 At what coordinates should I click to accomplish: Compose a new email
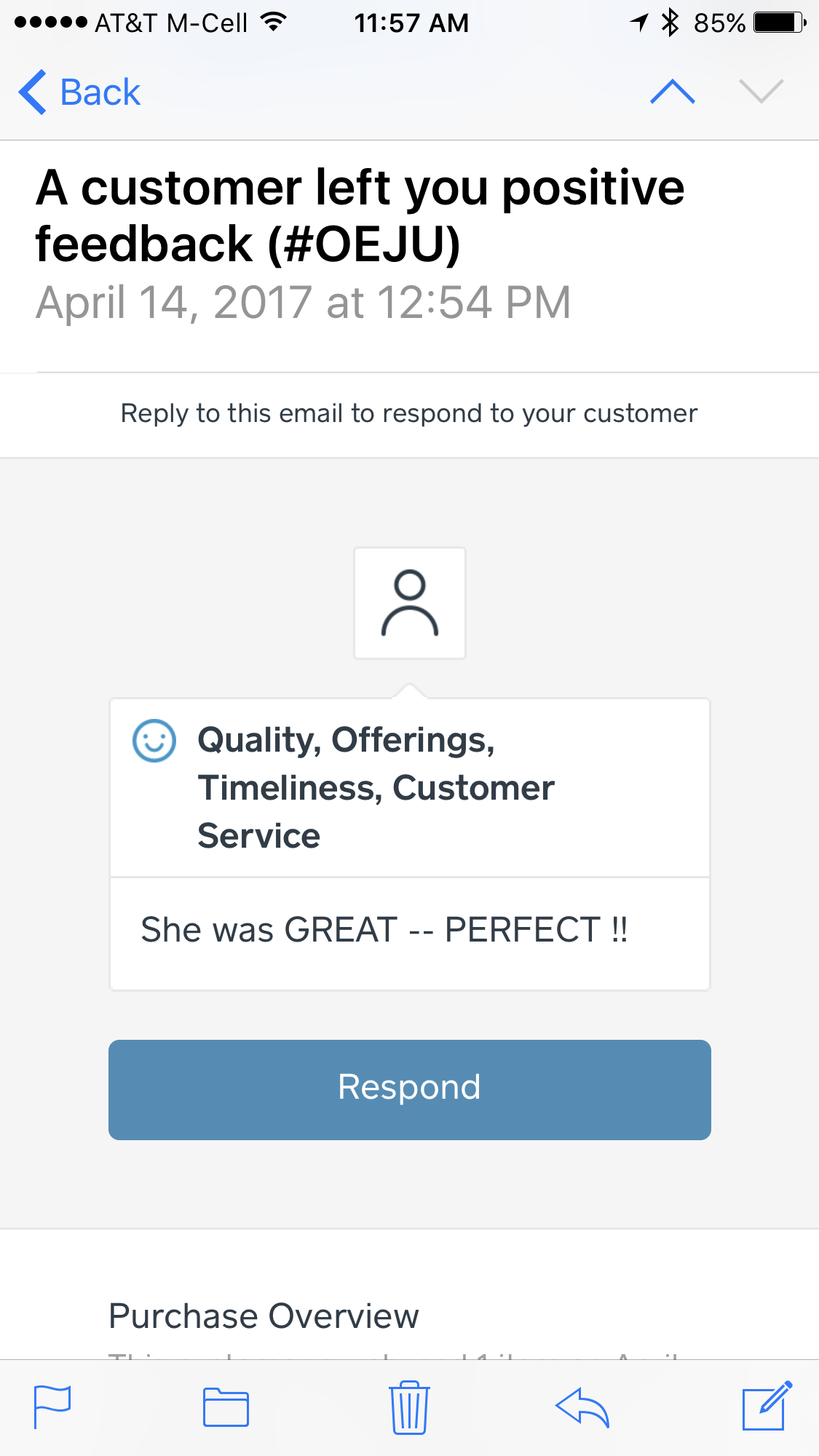pyautogui.click(x=766, y=1406)
